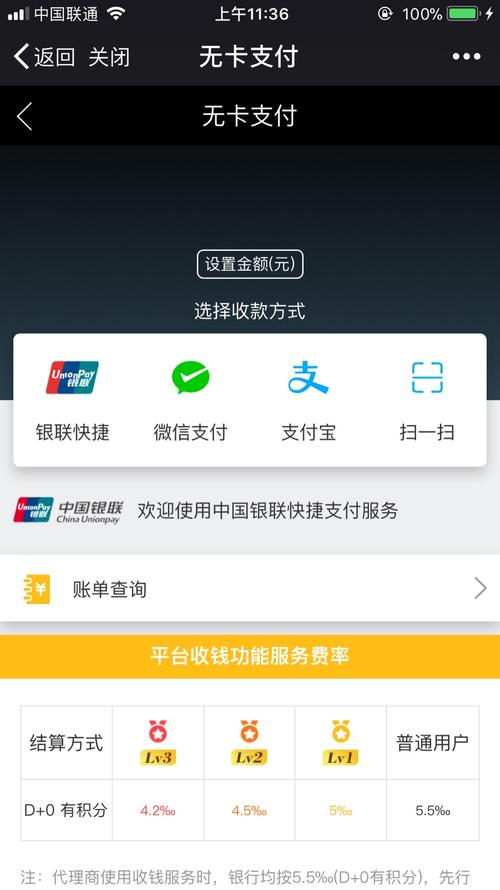Select 银联快捷 as the collection method
The image size is (500, 890).
pyautogui.click(x=72, y=401)
